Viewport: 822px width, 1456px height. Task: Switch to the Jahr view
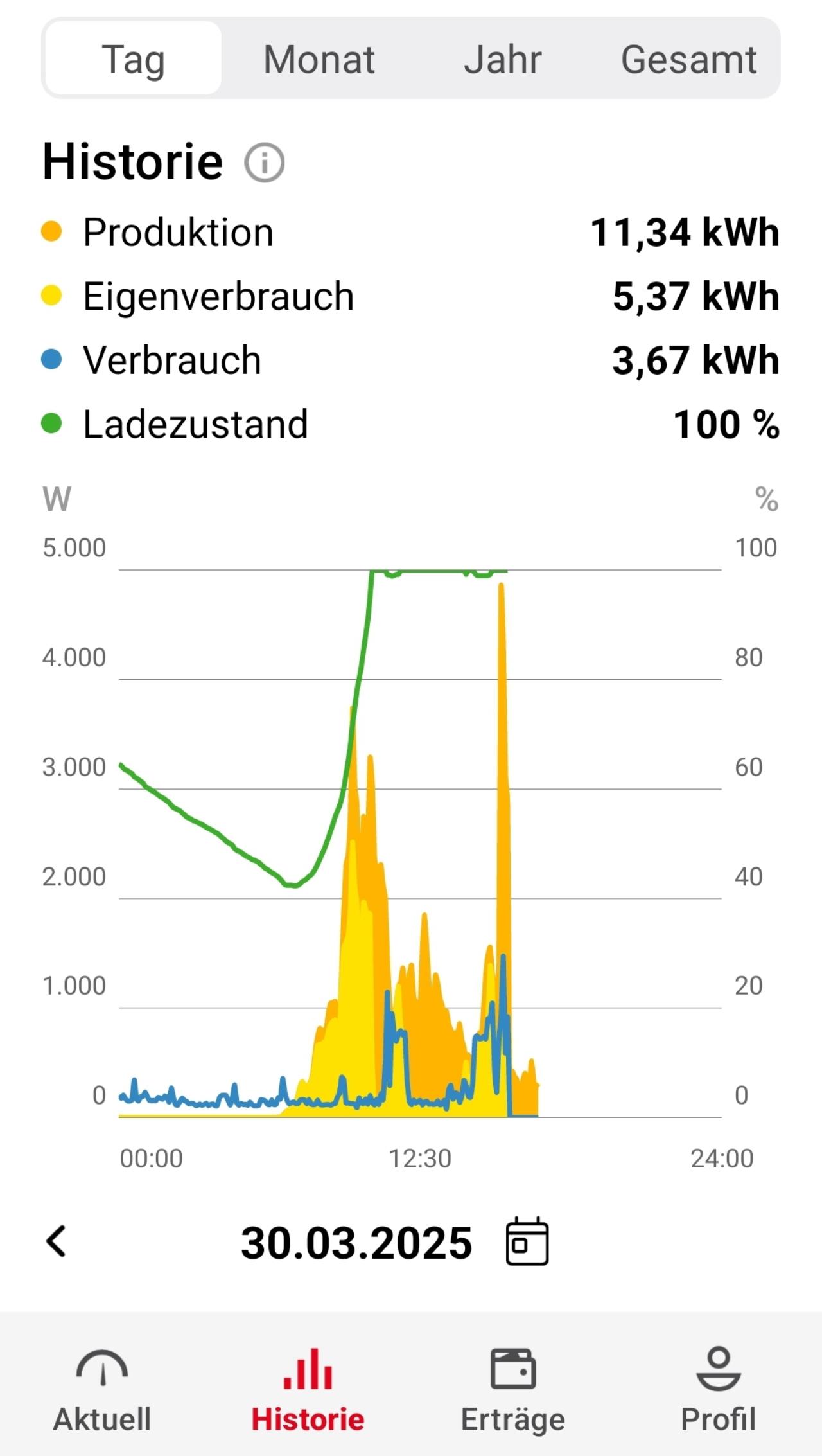coord(503,59)
